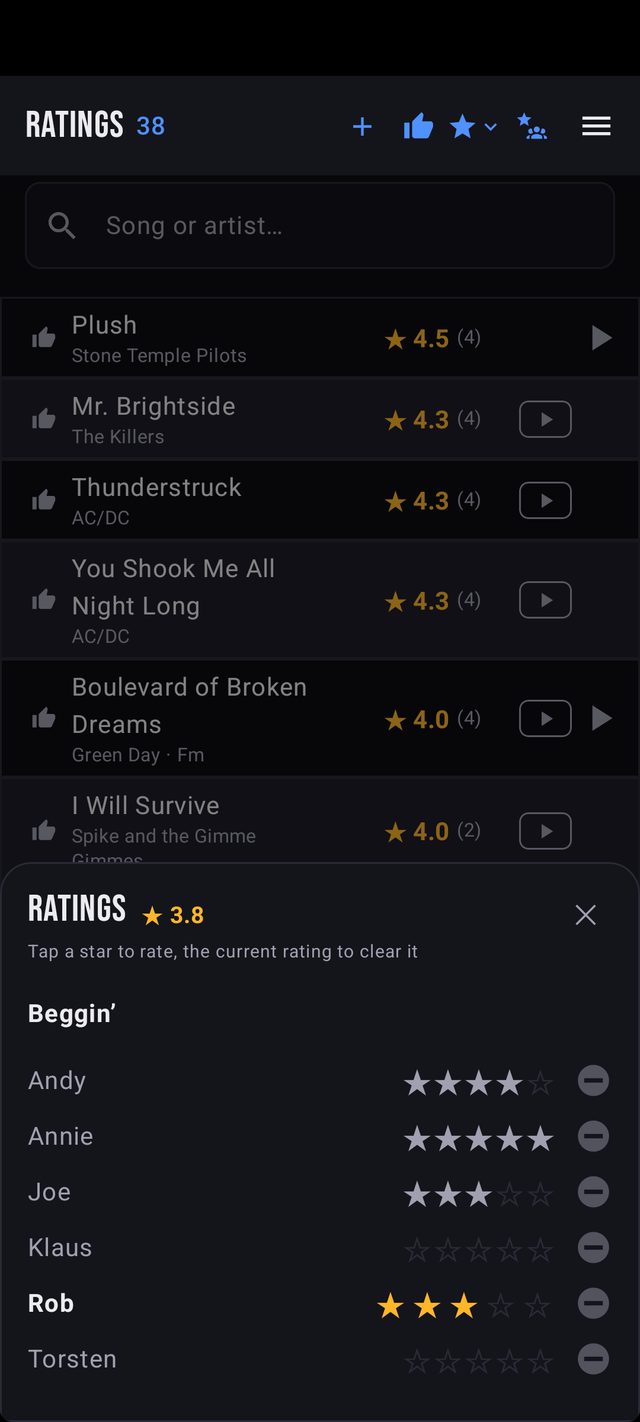Viewport: 640px width, 1422px height.
Task: Open the group ratings icon
Action: coord(532,127)
